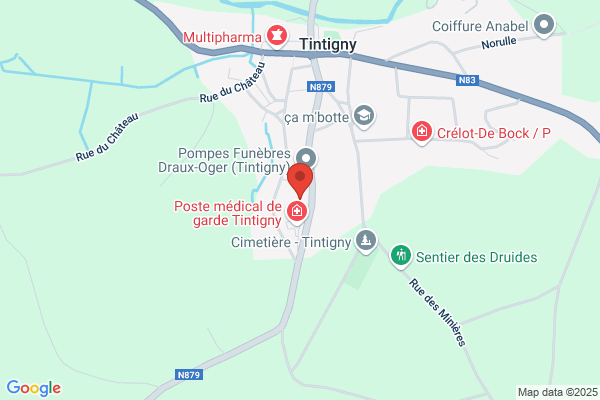Open the Multipharma pharmacy marker
This screenshot has height=400, width=600.
277,36
